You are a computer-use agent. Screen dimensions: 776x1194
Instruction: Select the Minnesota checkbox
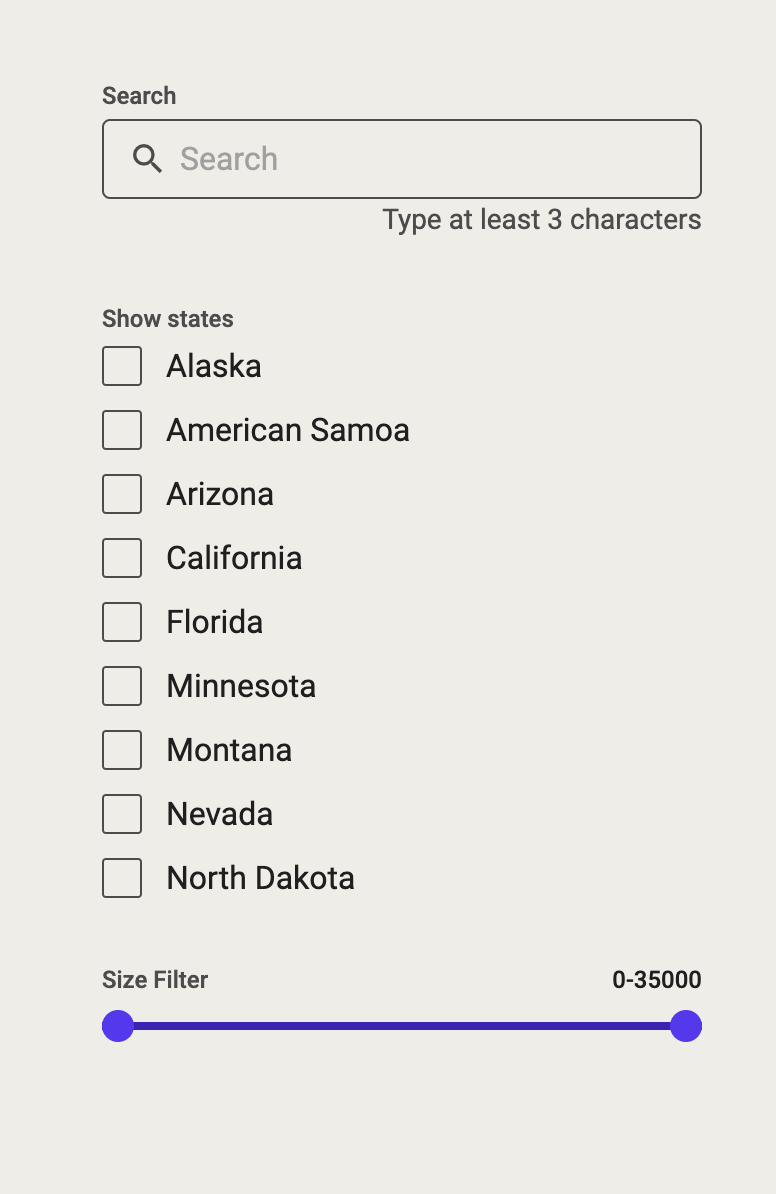point(122,686)
